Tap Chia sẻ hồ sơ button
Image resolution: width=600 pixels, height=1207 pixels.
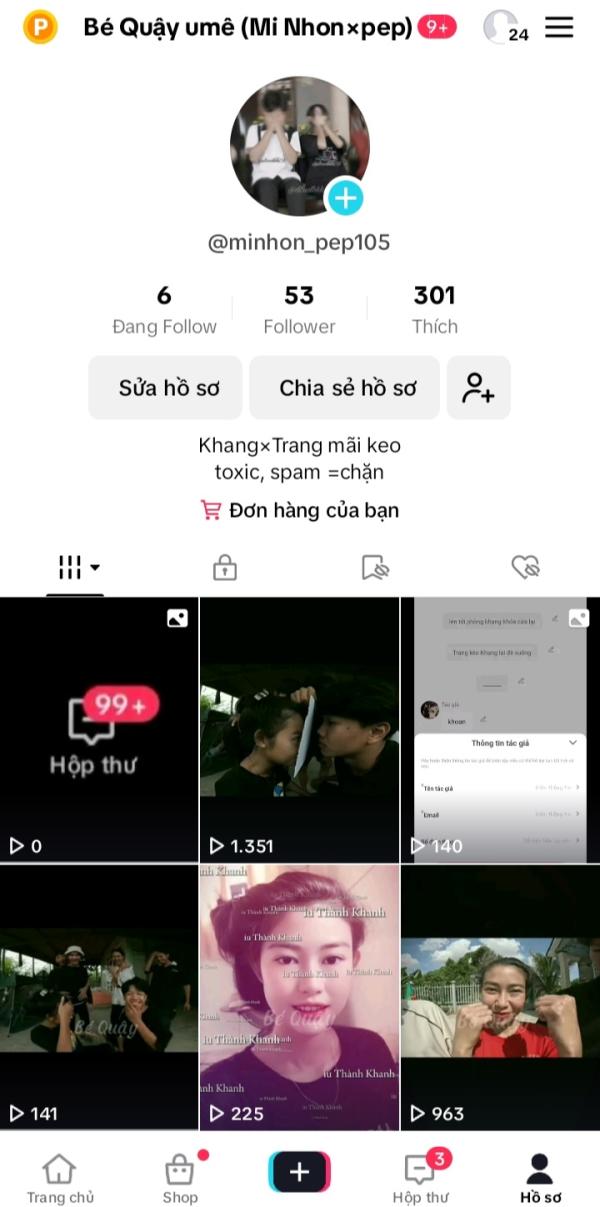(x=345, y=388)
